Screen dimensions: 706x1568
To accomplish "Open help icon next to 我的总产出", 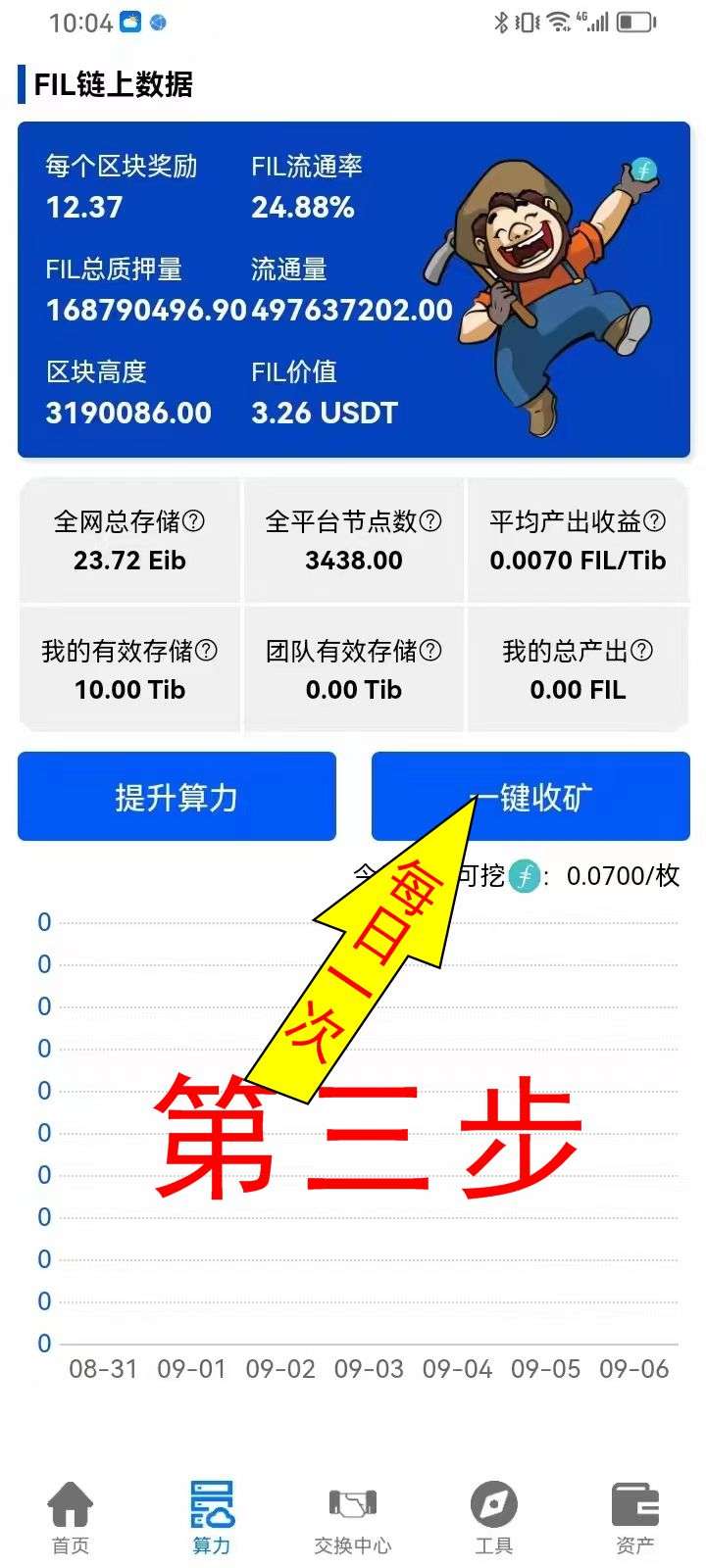I will point(641,651).
